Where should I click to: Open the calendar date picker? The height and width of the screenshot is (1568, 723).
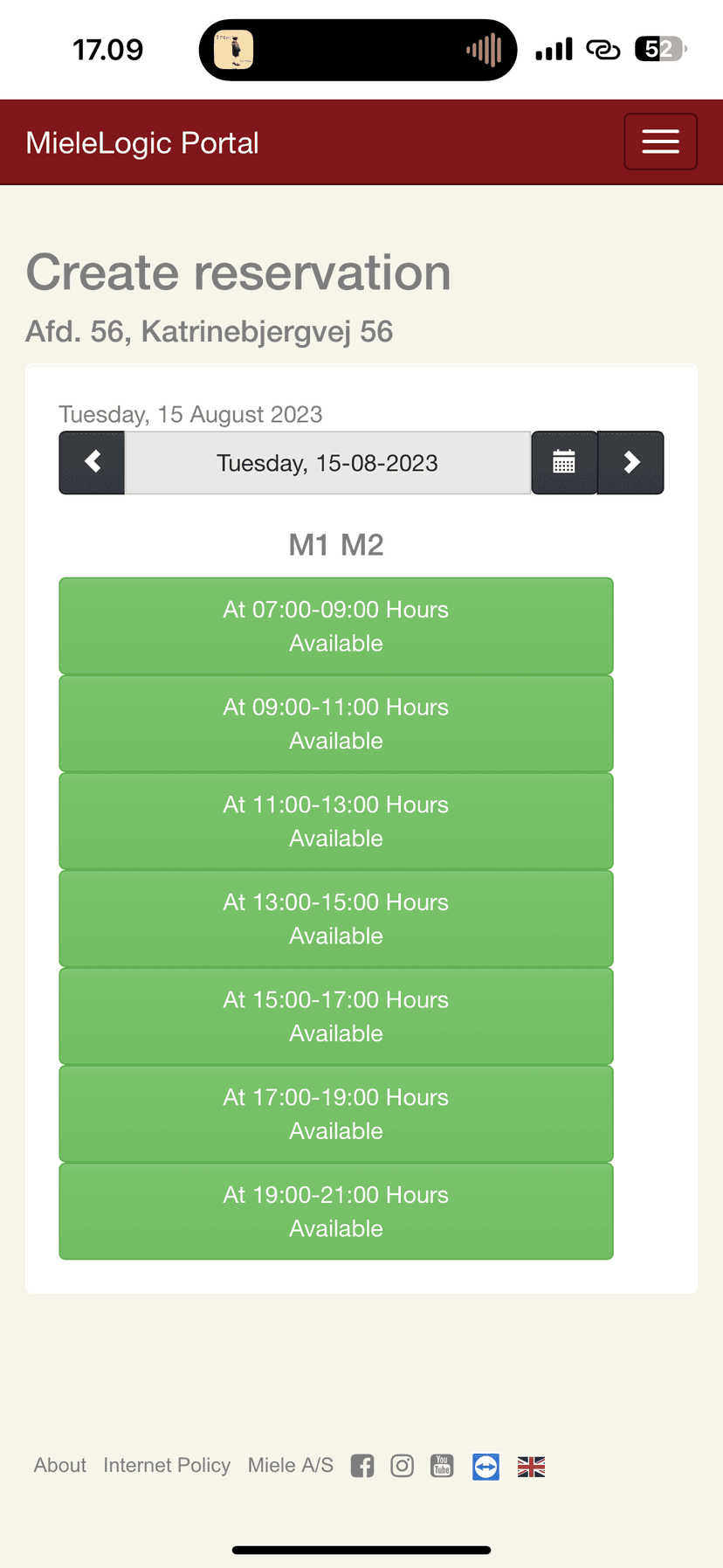pos(564,462)
